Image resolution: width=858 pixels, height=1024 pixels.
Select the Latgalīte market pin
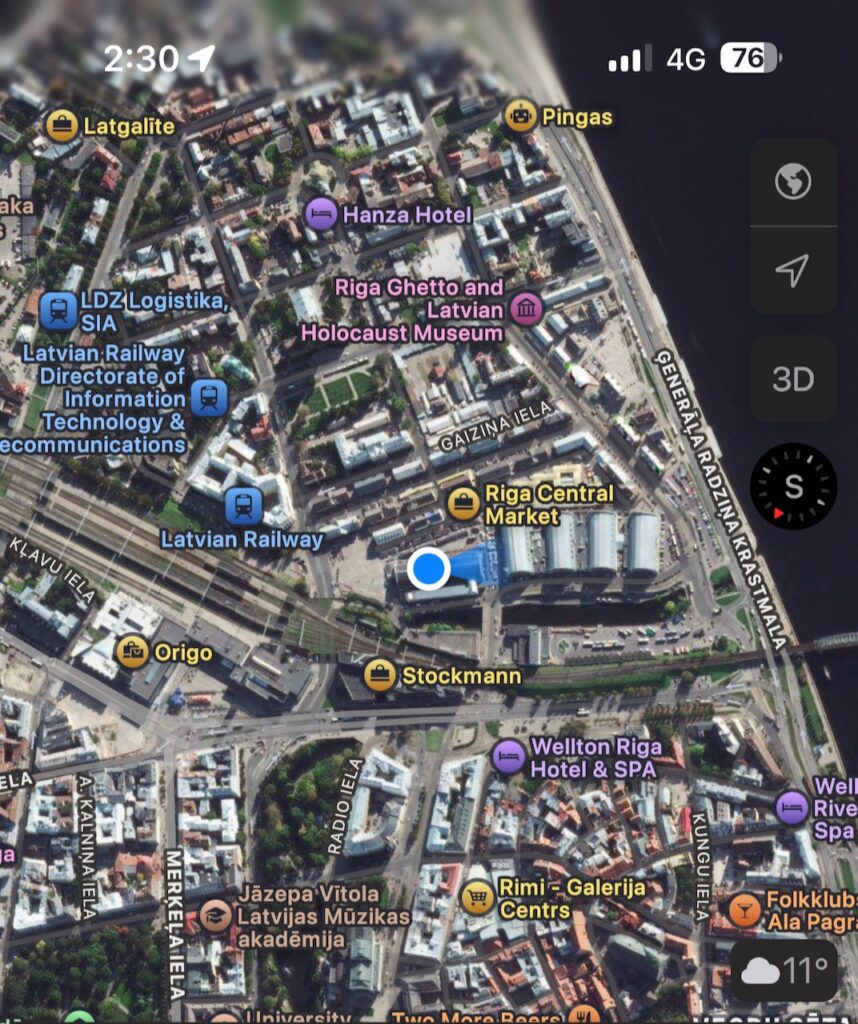click(62, 126)
